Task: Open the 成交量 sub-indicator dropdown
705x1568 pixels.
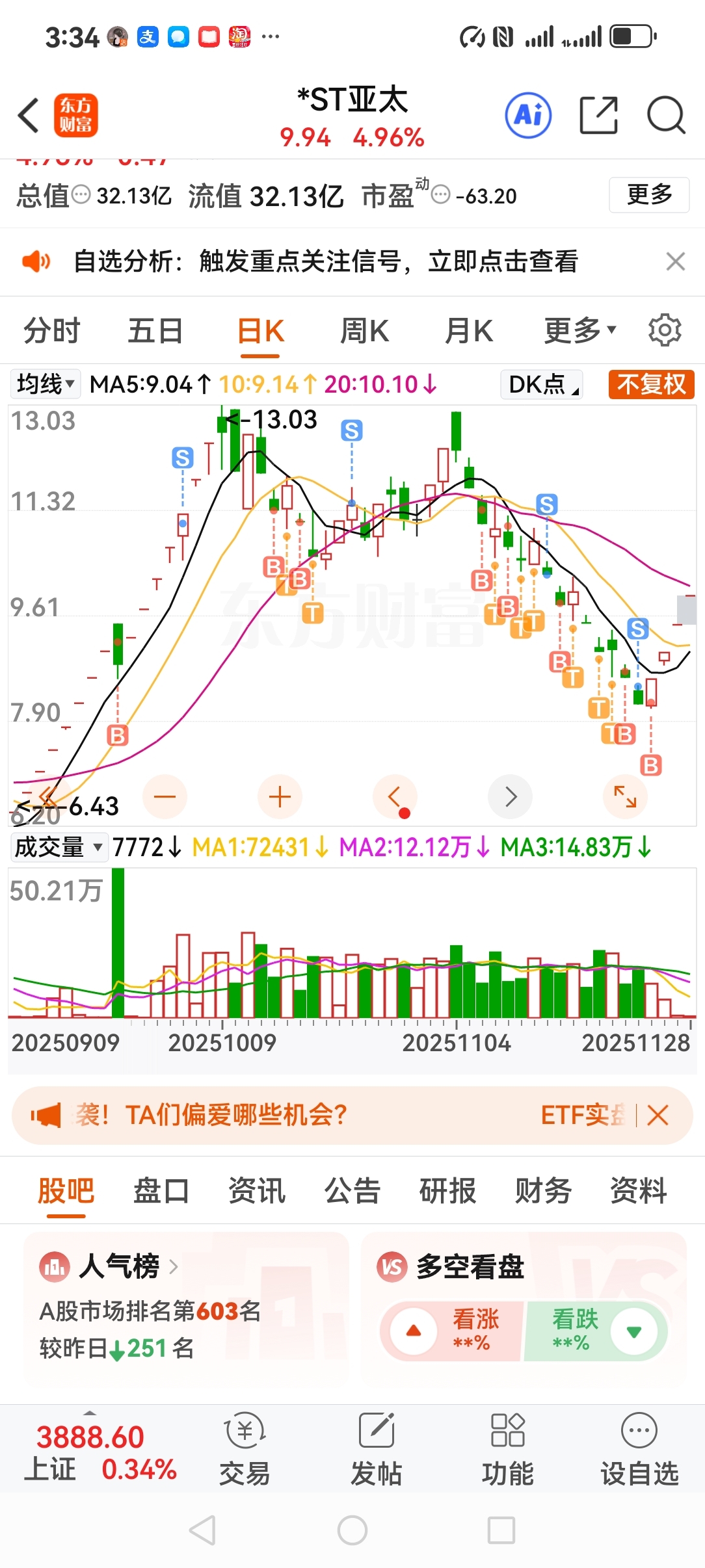Action: pyautogui.click(x=59, y=847)
